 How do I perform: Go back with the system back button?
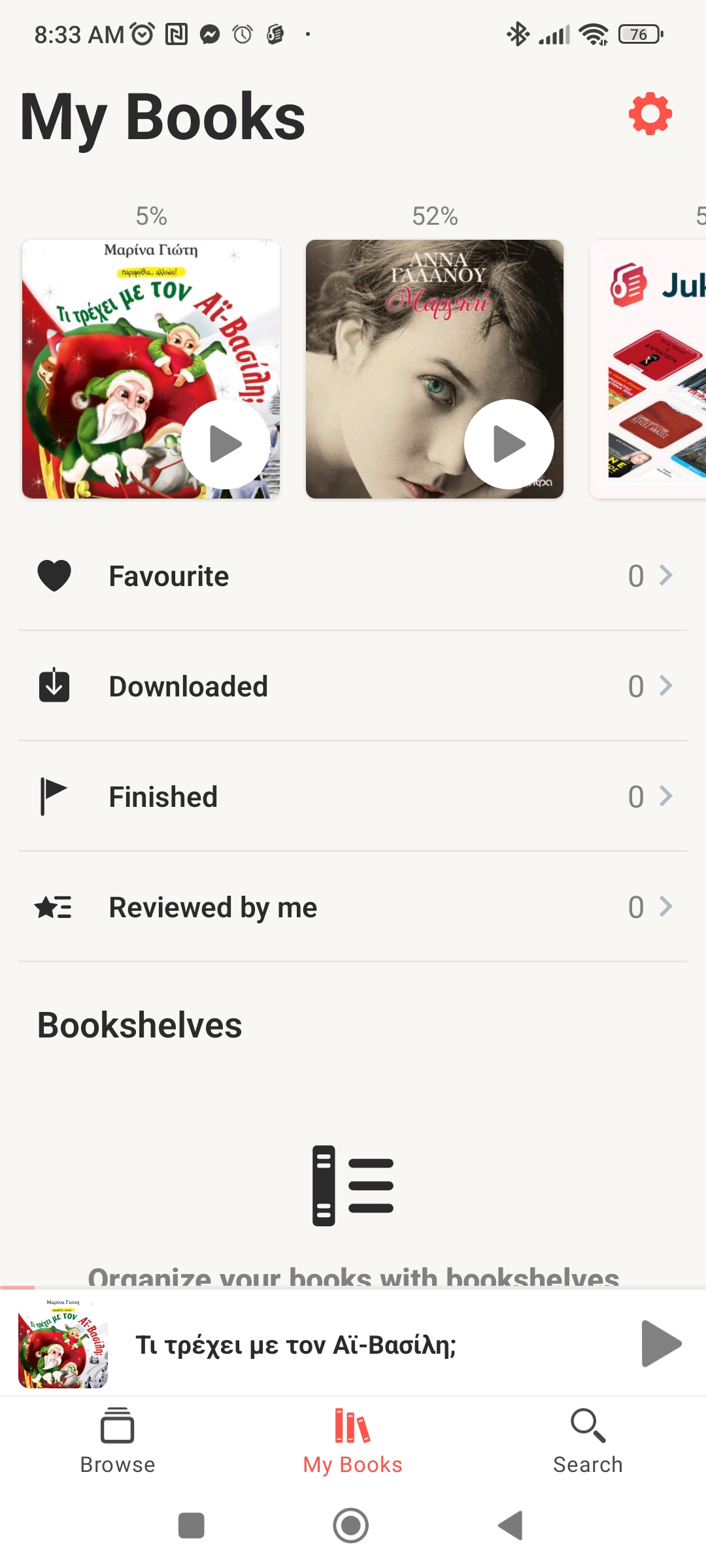[x=511, y=1526]
